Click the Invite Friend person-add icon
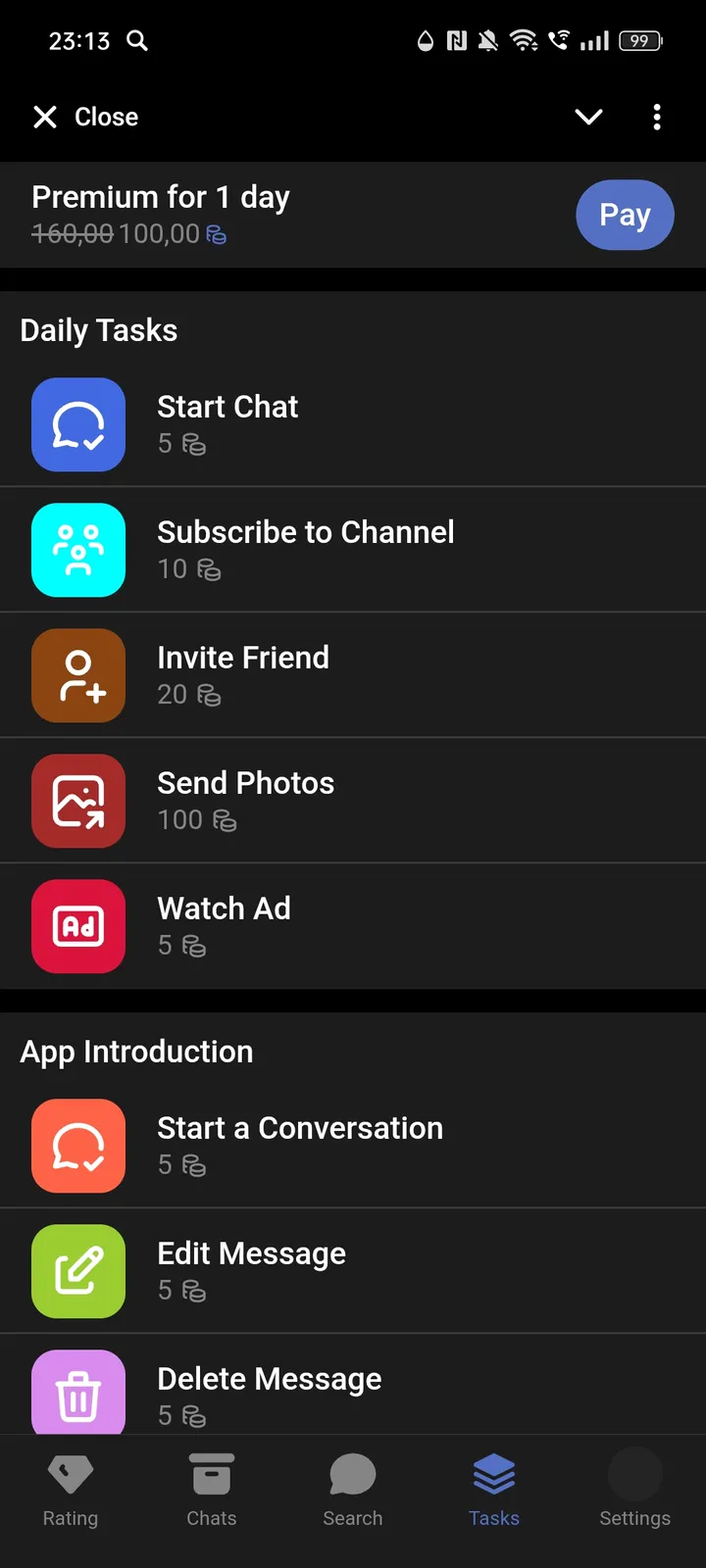This screenshot has width=706, height=1568. (x=78, y=675)
